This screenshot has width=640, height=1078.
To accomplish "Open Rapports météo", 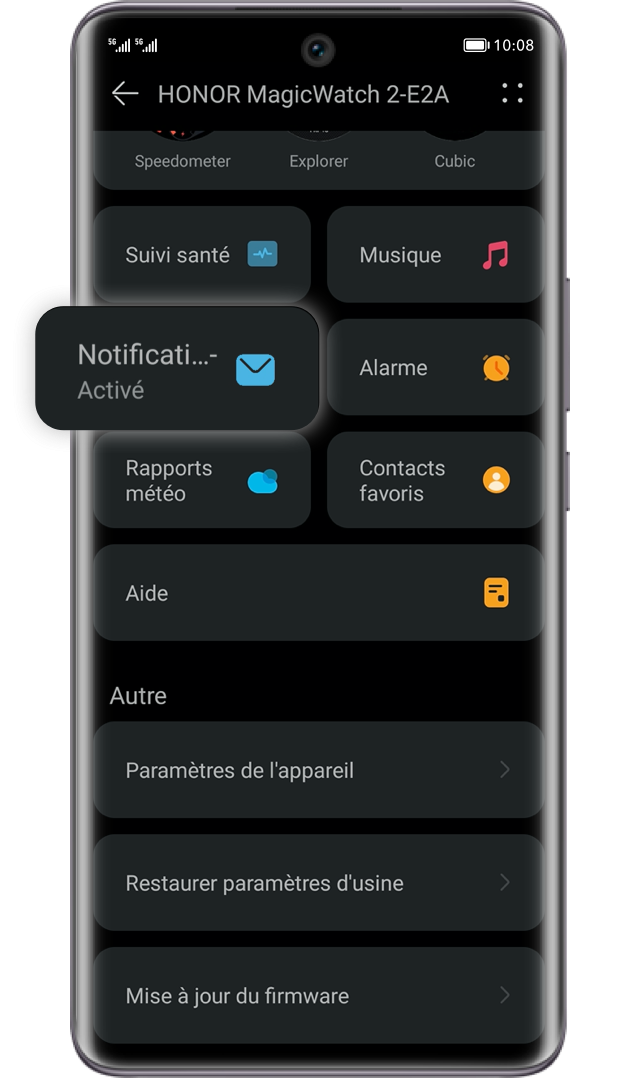I will click(x=202, y=480).
